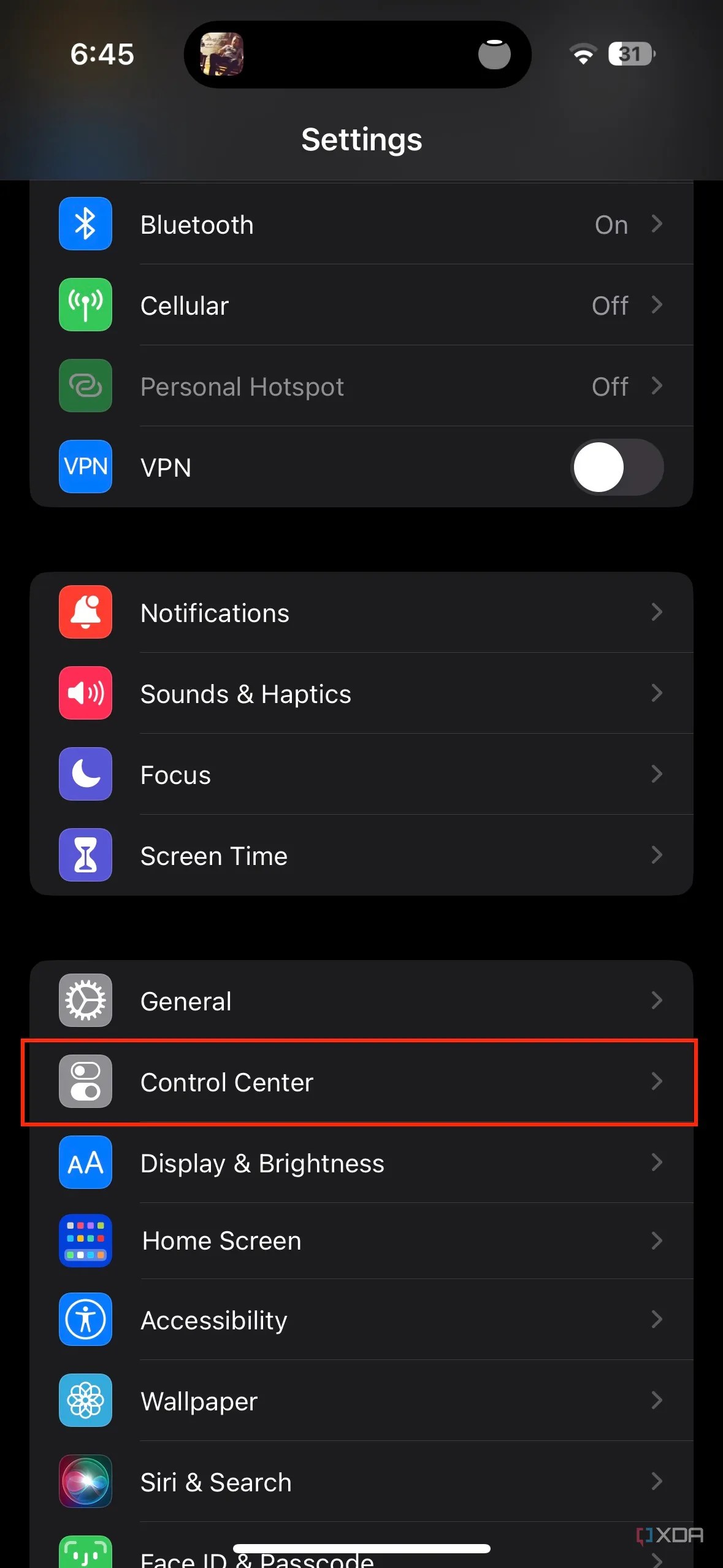Tap the red Notifications bell icon
Screen dimensions: 723x1568
point(85,612)
